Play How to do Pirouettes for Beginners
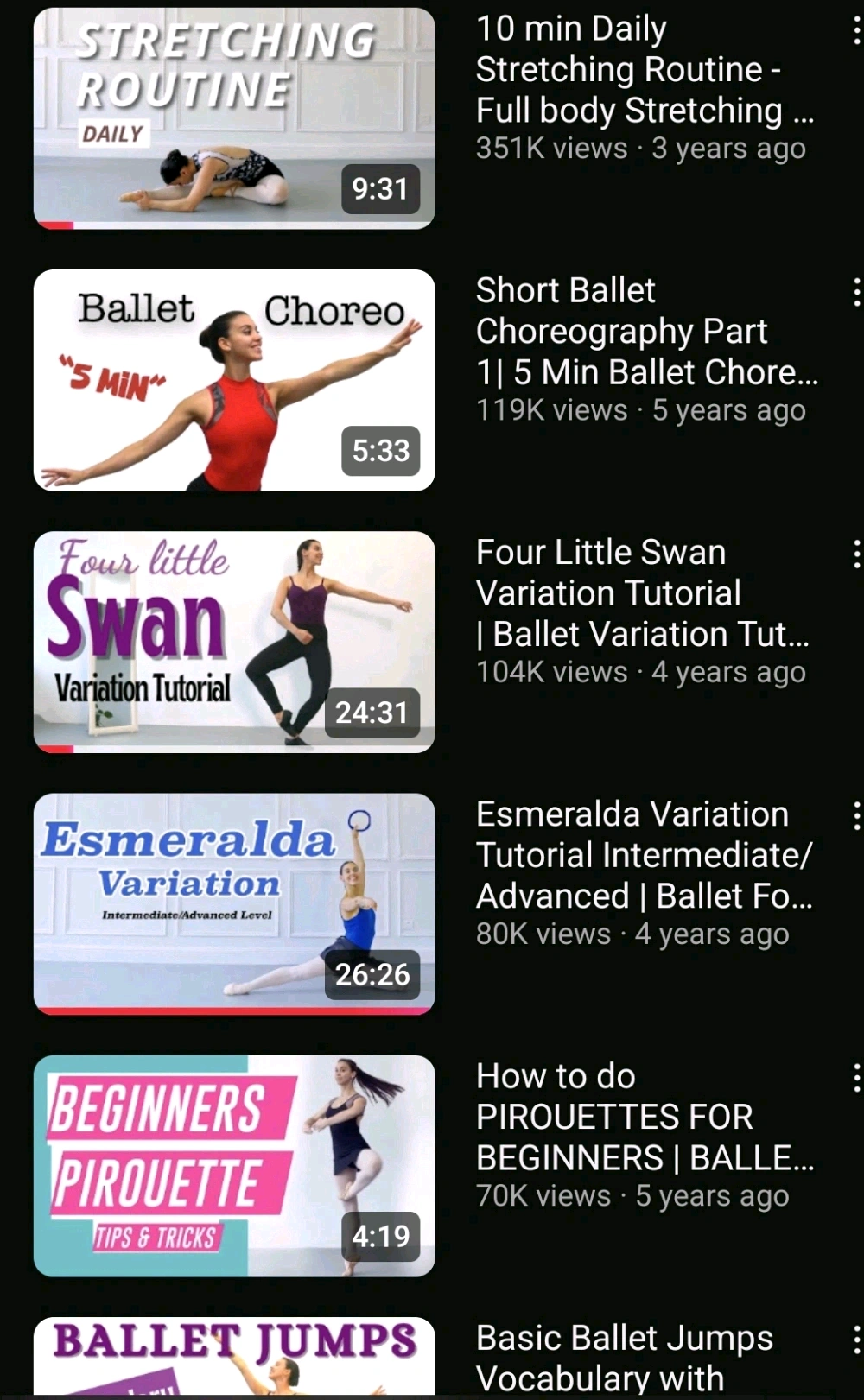The height and width of the screenshot is (1400, 864). tap(233, 1165)
